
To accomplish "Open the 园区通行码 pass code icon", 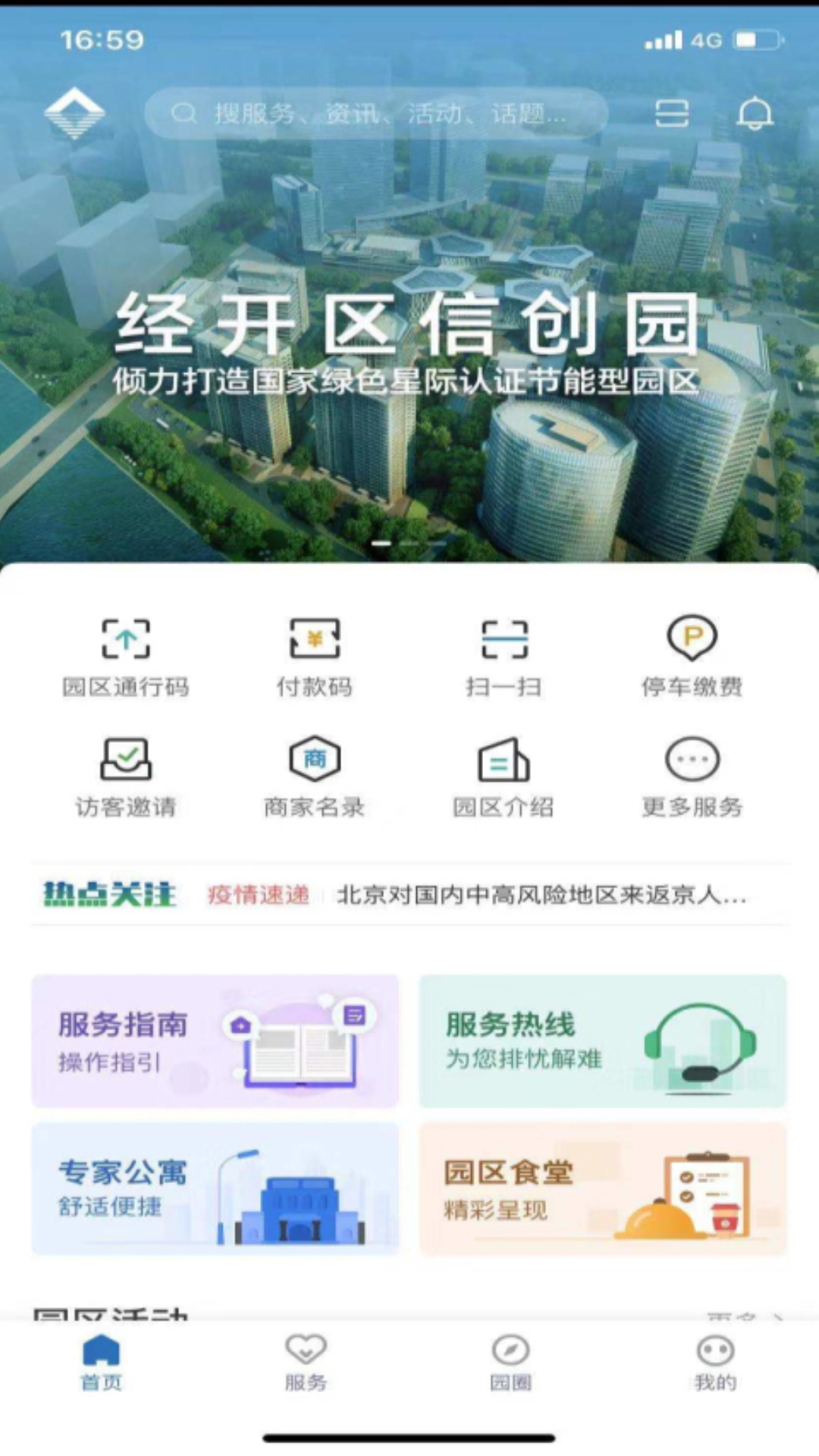I will click(126, 657).
